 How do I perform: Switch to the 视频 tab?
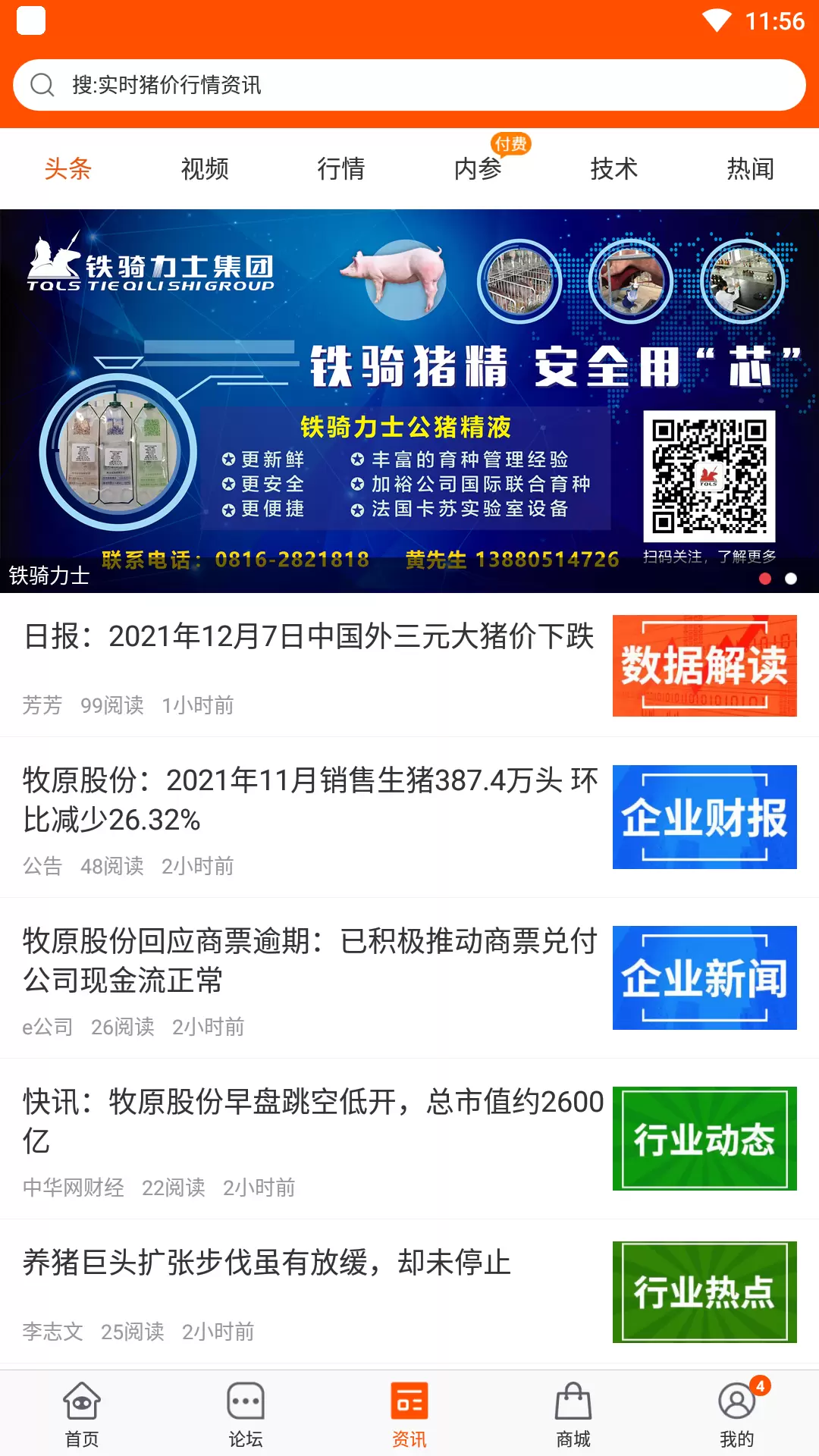[x=205, y=168]
